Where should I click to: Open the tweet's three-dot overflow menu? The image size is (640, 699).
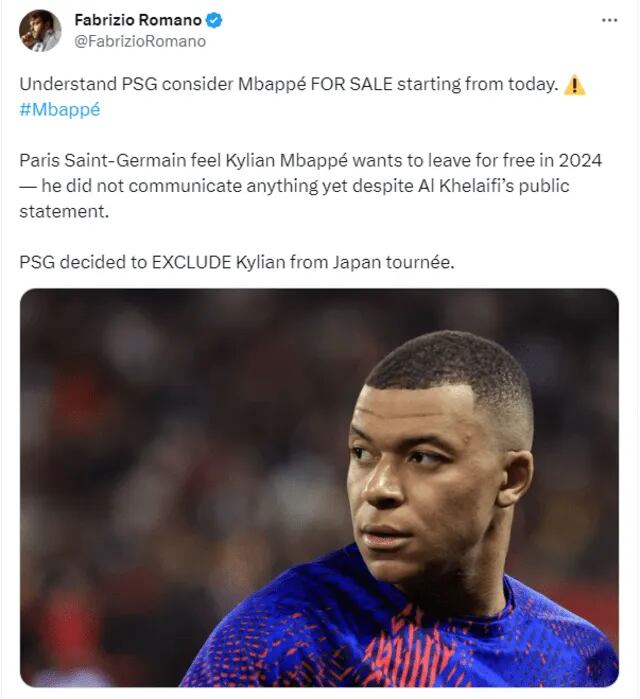pos(609,20)
